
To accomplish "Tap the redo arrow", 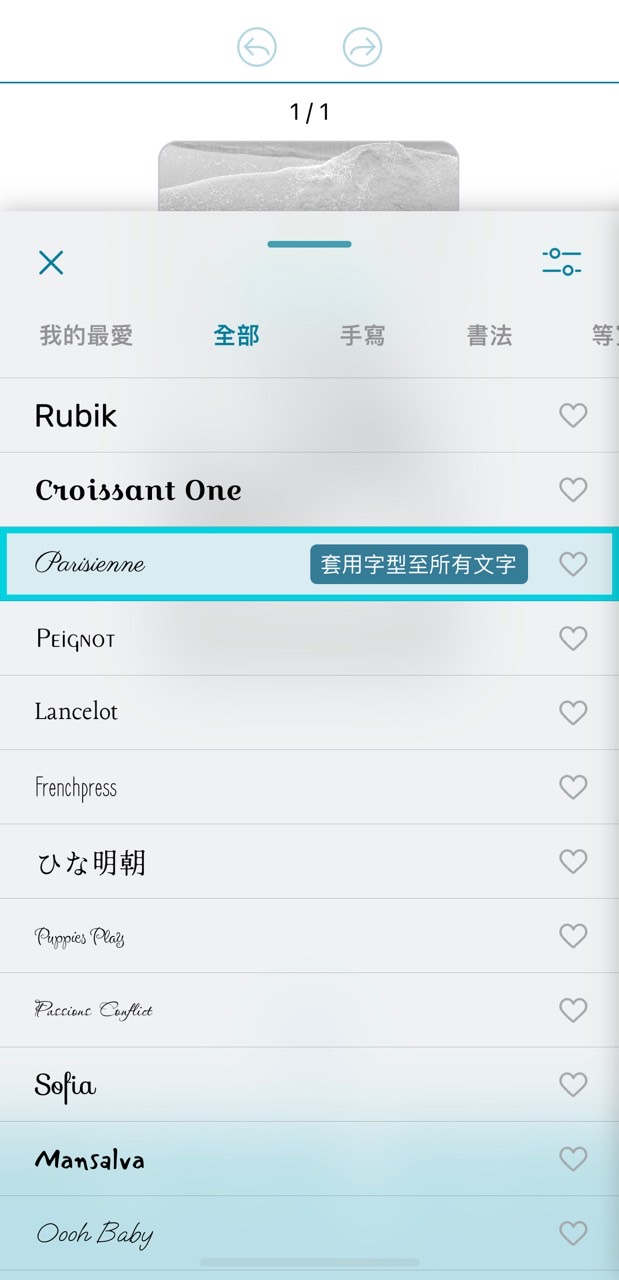I will (x=362, y=47).
